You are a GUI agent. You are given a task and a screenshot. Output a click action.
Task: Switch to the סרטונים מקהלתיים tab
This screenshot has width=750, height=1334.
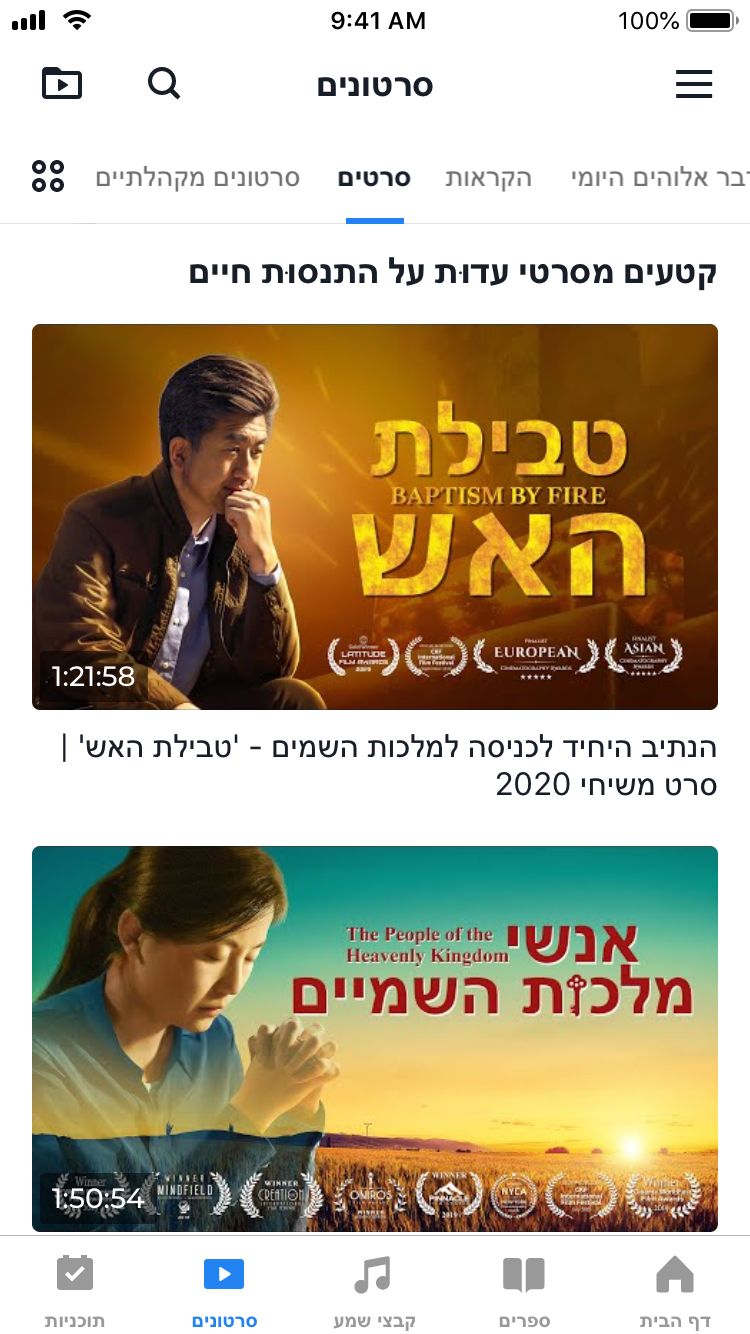tap(198, 179)
